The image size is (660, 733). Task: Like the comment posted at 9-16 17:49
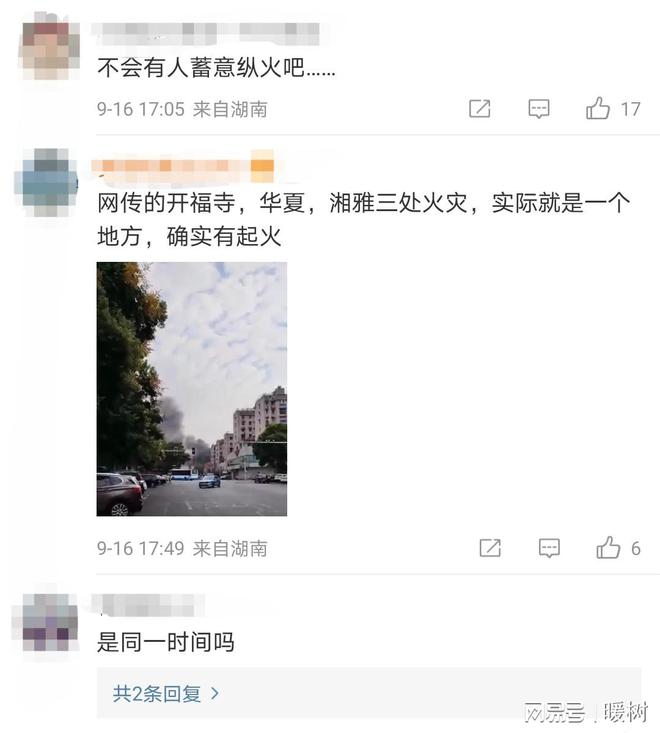pyautogui.click(x=608, y=548)
